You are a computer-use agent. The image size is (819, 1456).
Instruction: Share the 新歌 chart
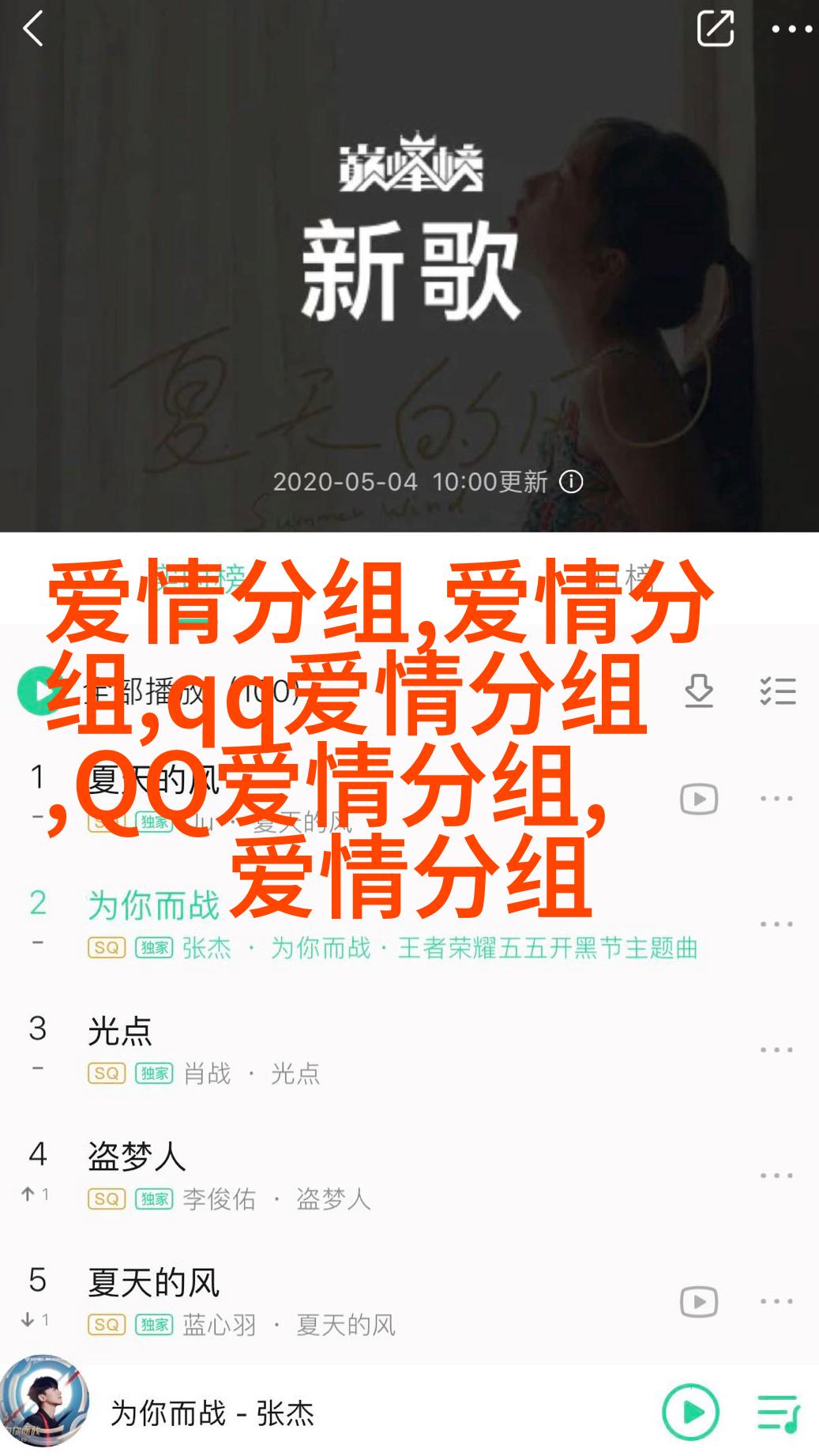point(715,29)
